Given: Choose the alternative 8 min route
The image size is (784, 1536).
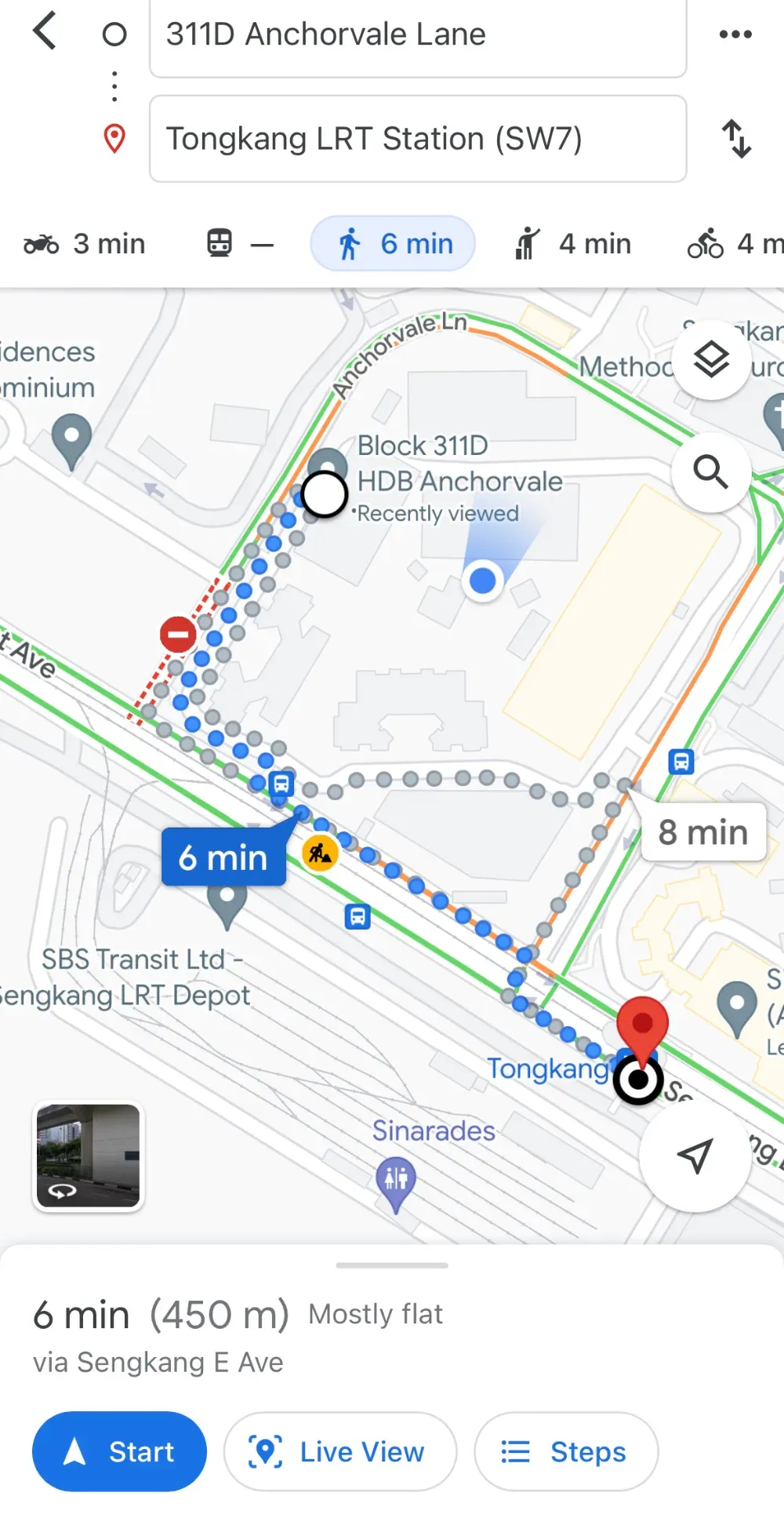Looking at the screenshot, I should (x=703, y=832).
